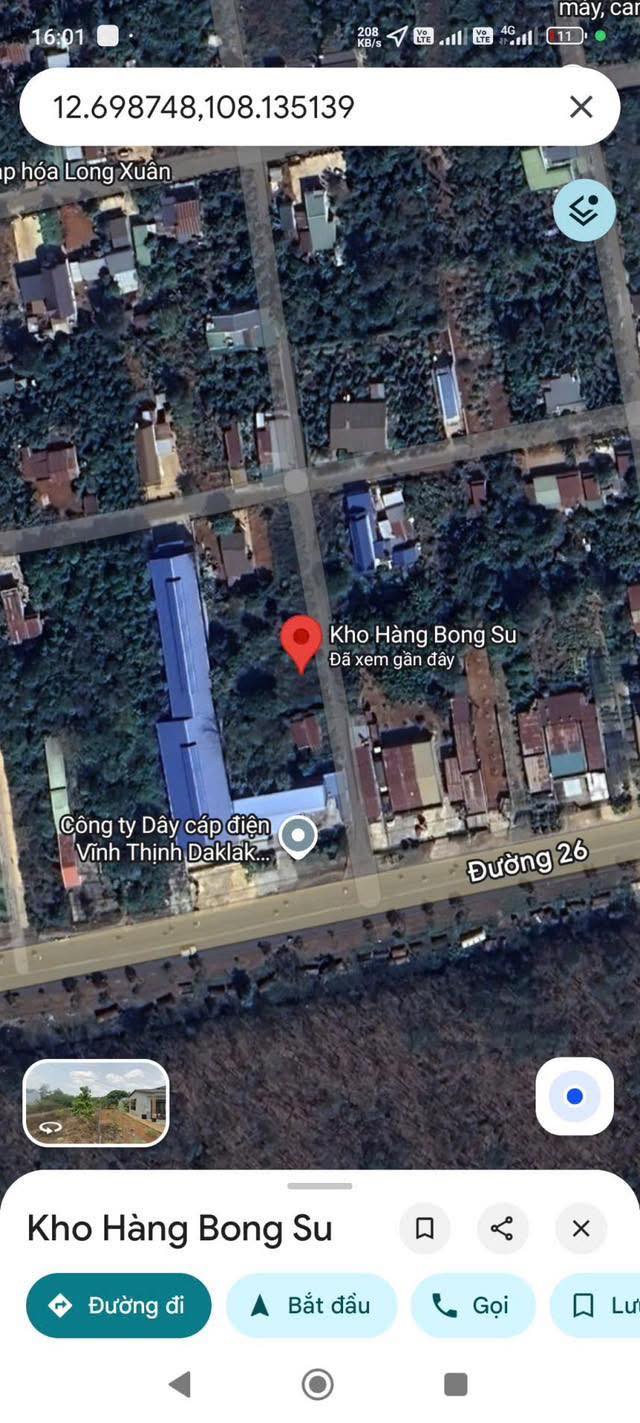Tap the system home button
The height and width of the screenshot is (1423, 640).
tap(318, 1384)
